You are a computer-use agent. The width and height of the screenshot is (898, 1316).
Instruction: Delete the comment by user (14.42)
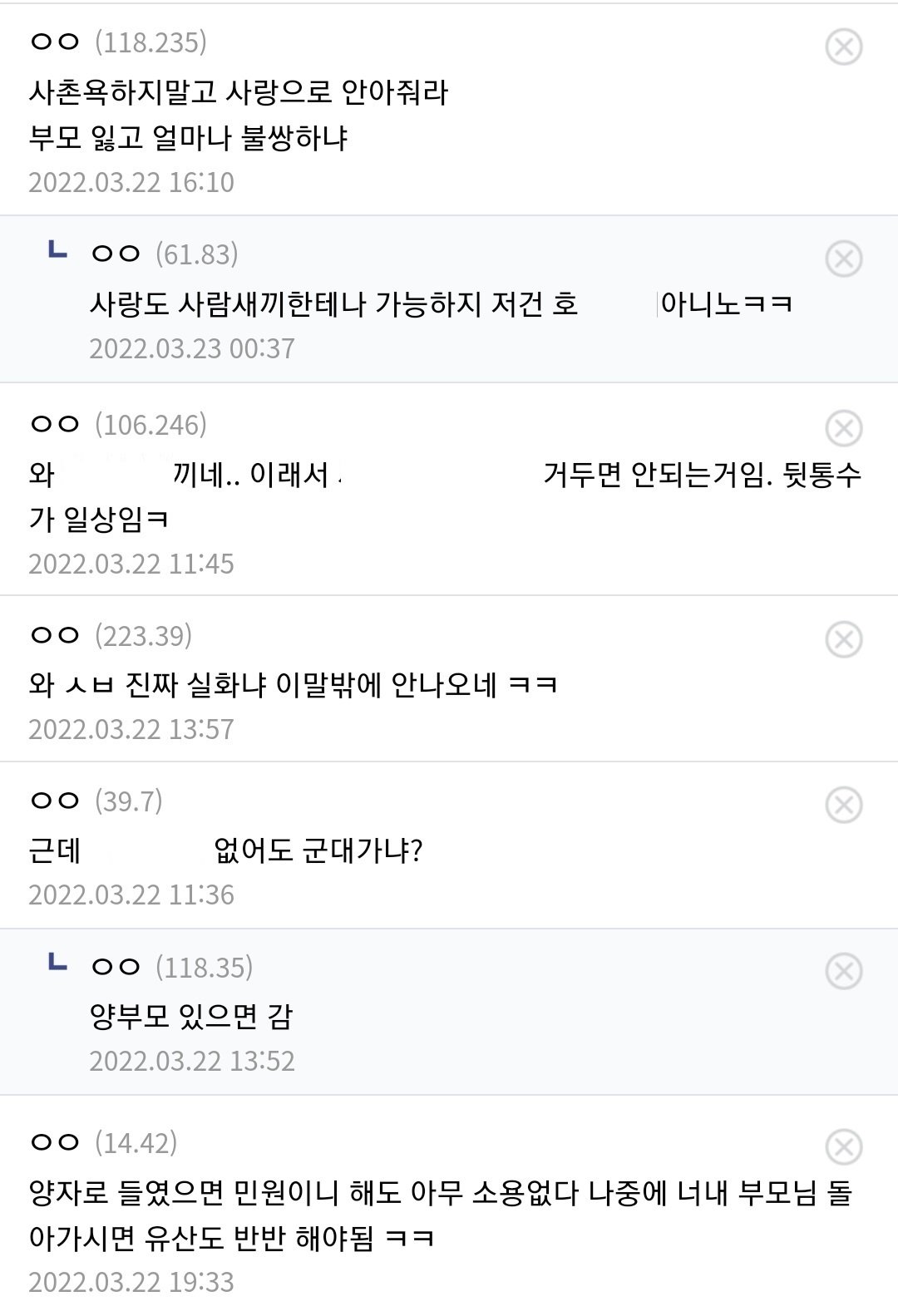(x=843, y=1147)
